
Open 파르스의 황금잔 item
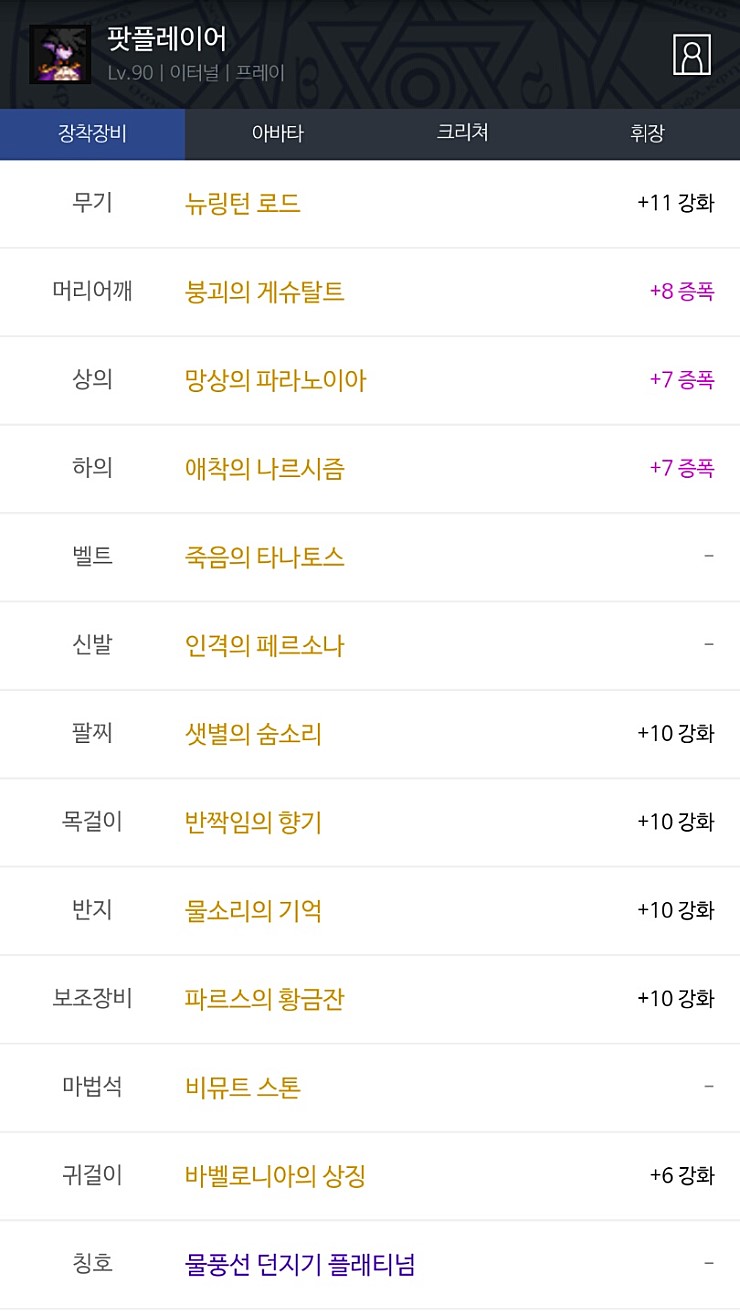tap(265, 998)
